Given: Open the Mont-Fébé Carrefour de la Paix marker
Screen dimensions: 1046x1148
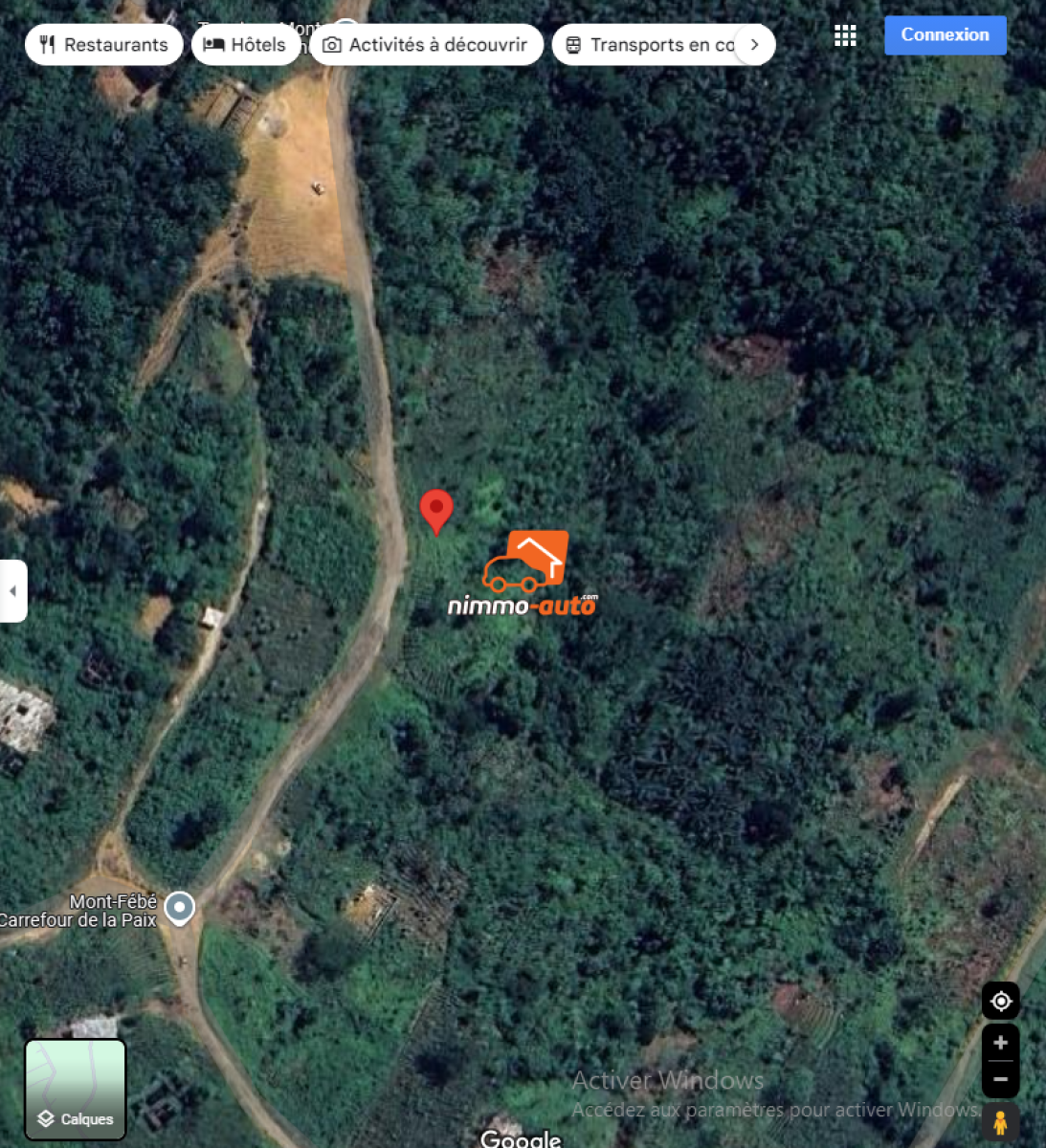Looking at the screenshot, I should (x=179, y=908).
